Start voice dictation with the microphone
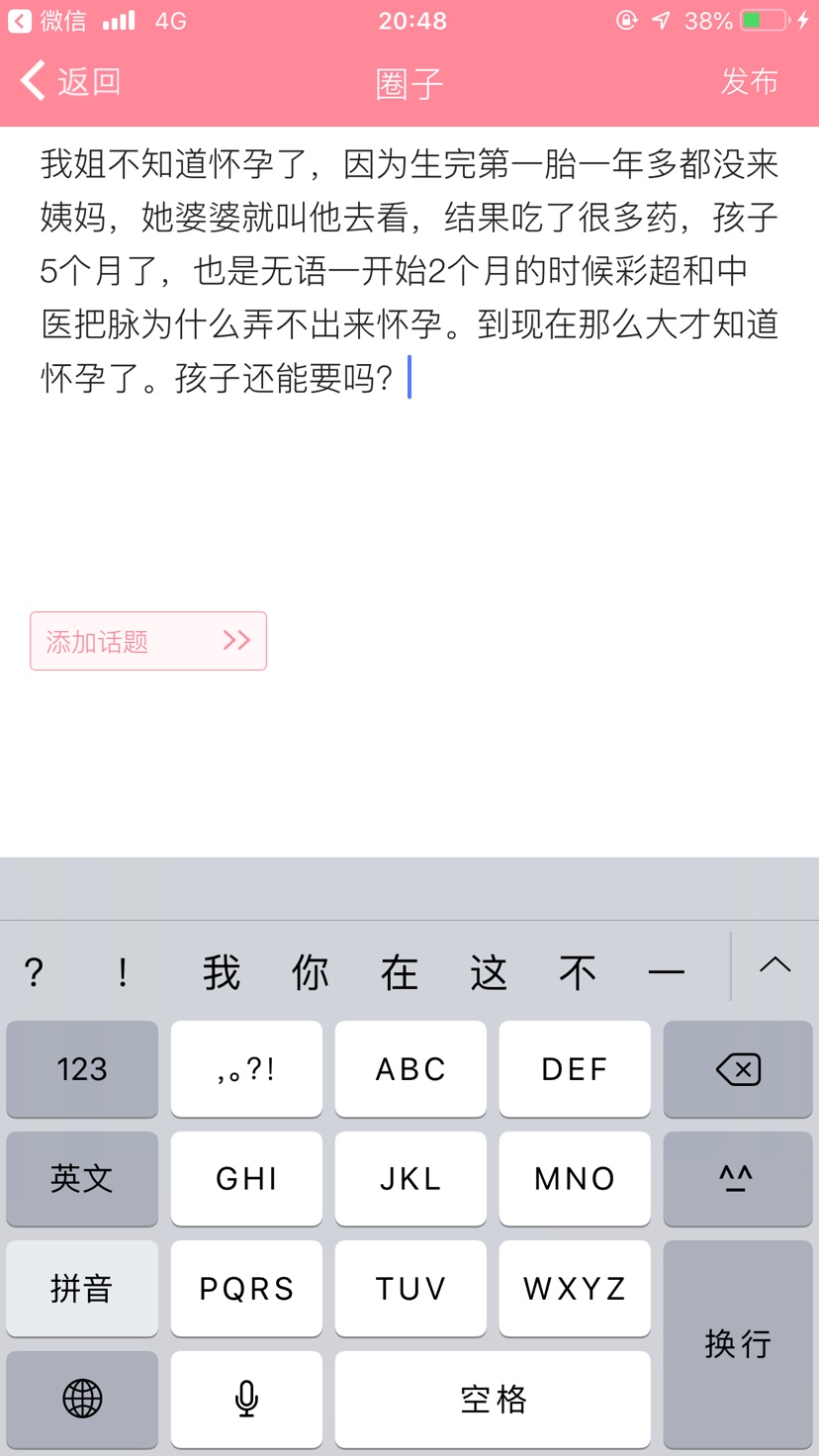The image size is (819, 1456). [246, 1399]
